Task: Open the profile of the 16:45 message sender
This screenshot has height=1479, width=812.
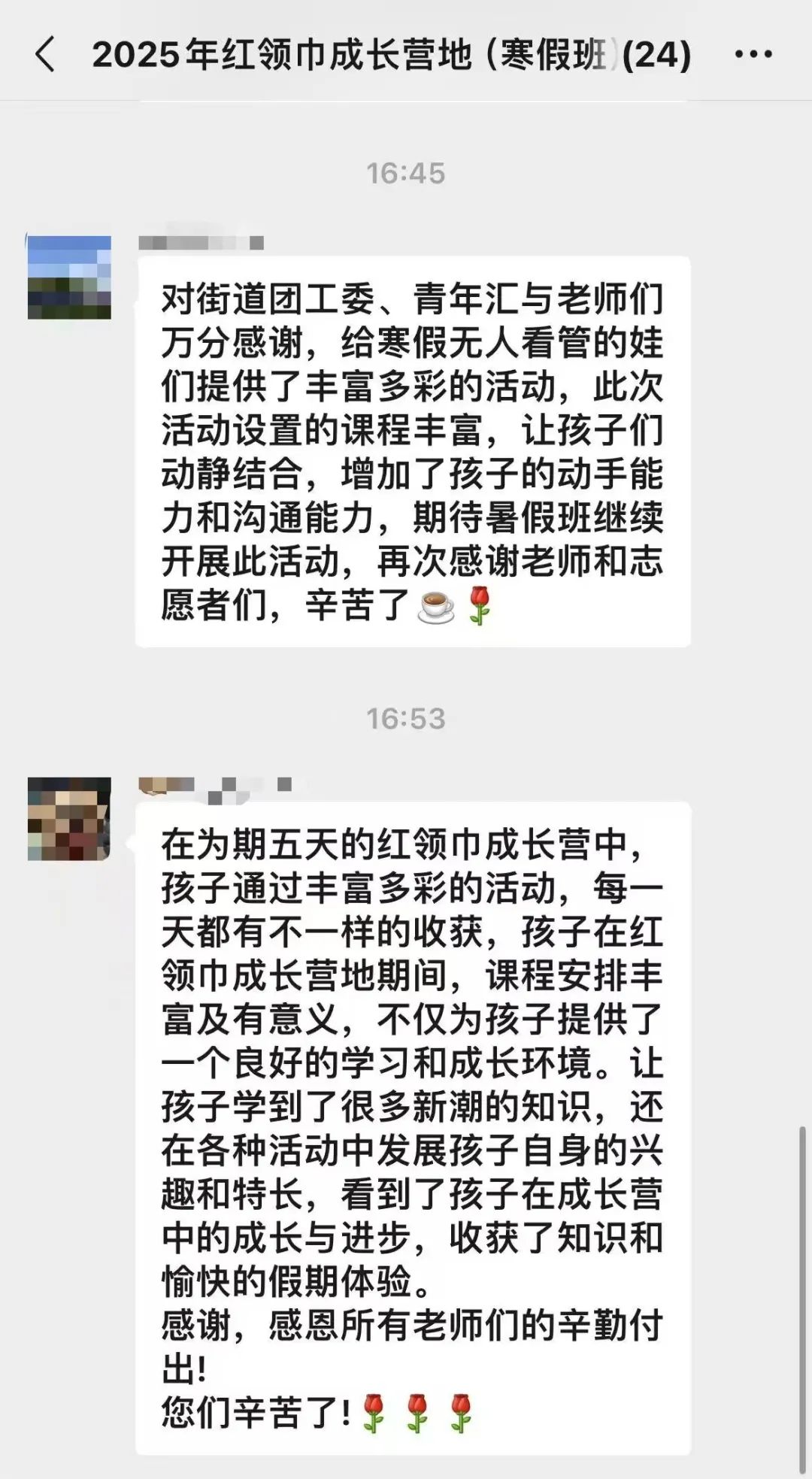Action: [69, 277]
